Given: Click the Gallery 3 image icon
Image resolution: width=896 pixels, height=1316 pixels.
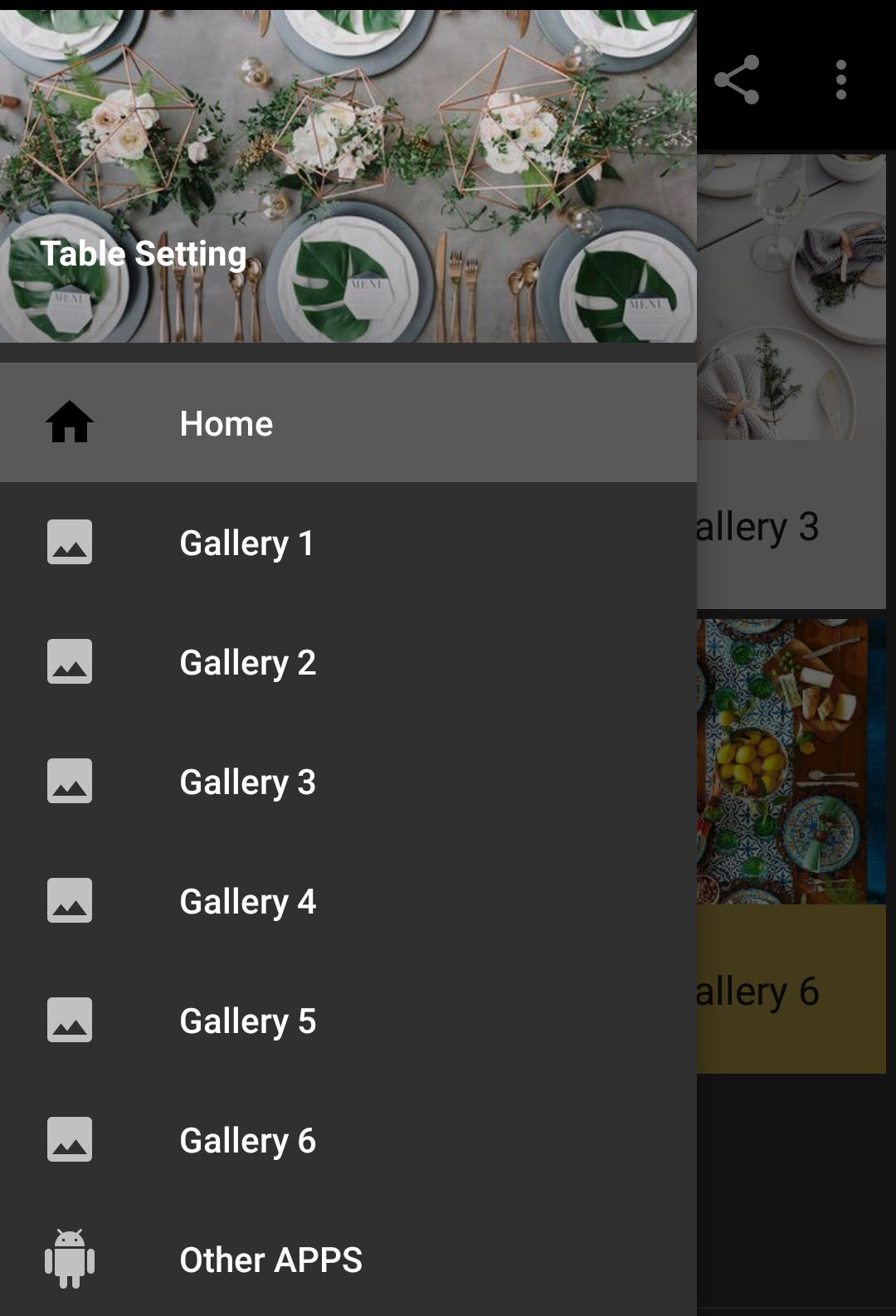Looking at the screenshot, I should [x=70, y=782].
